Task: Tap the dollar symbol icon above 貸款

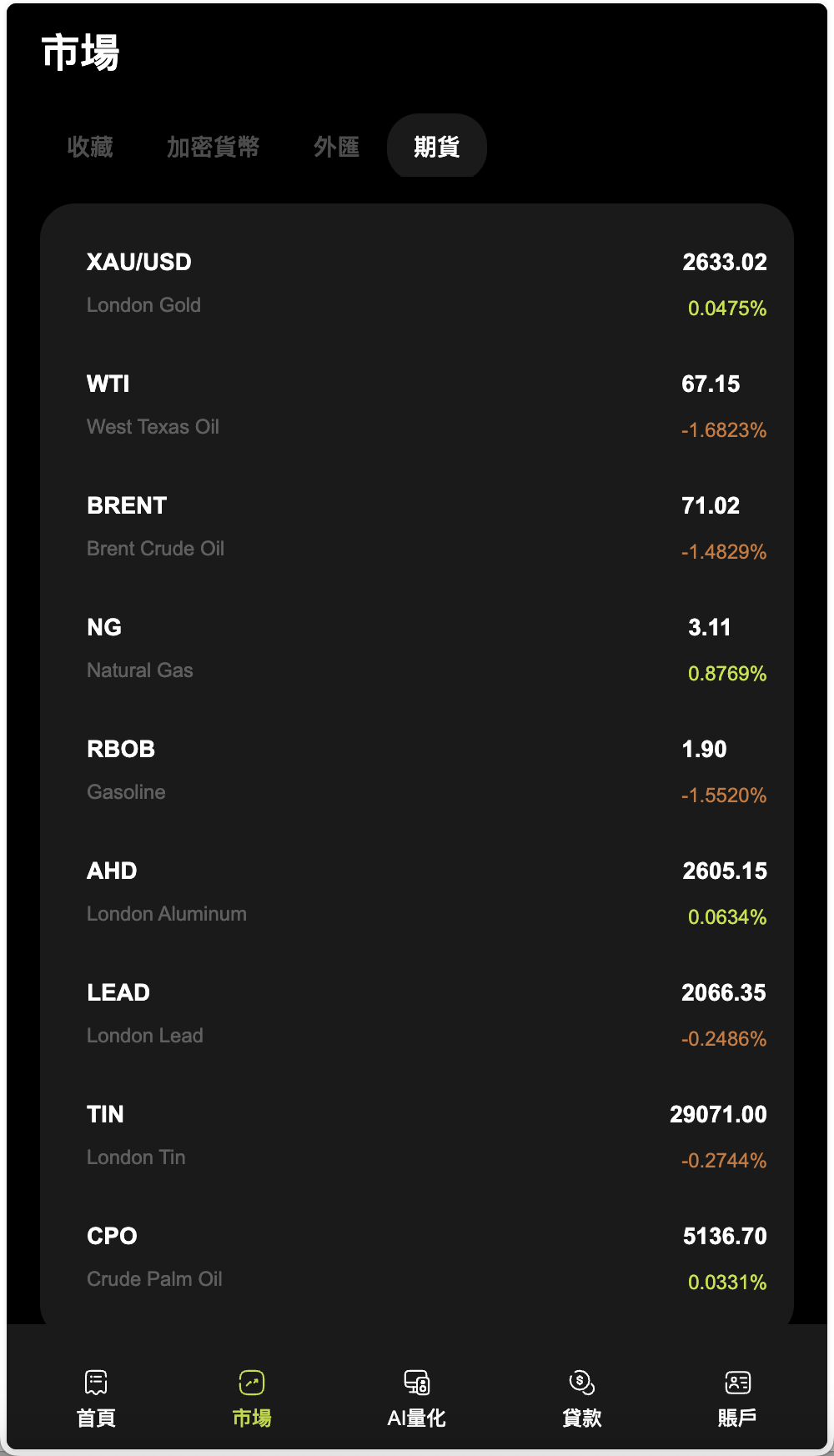Action: point(581,1382)
